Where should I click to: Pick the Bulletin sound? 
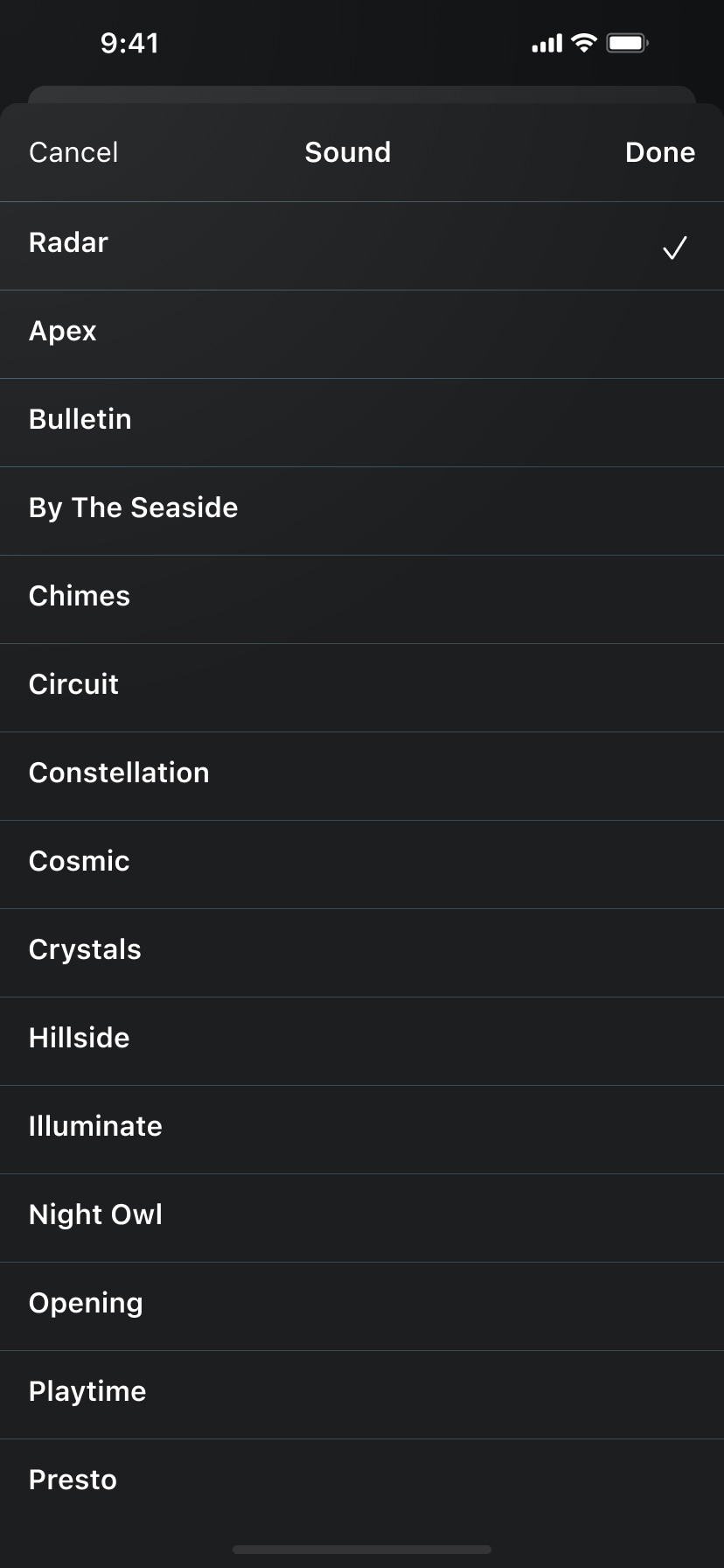tap(362, 423)
